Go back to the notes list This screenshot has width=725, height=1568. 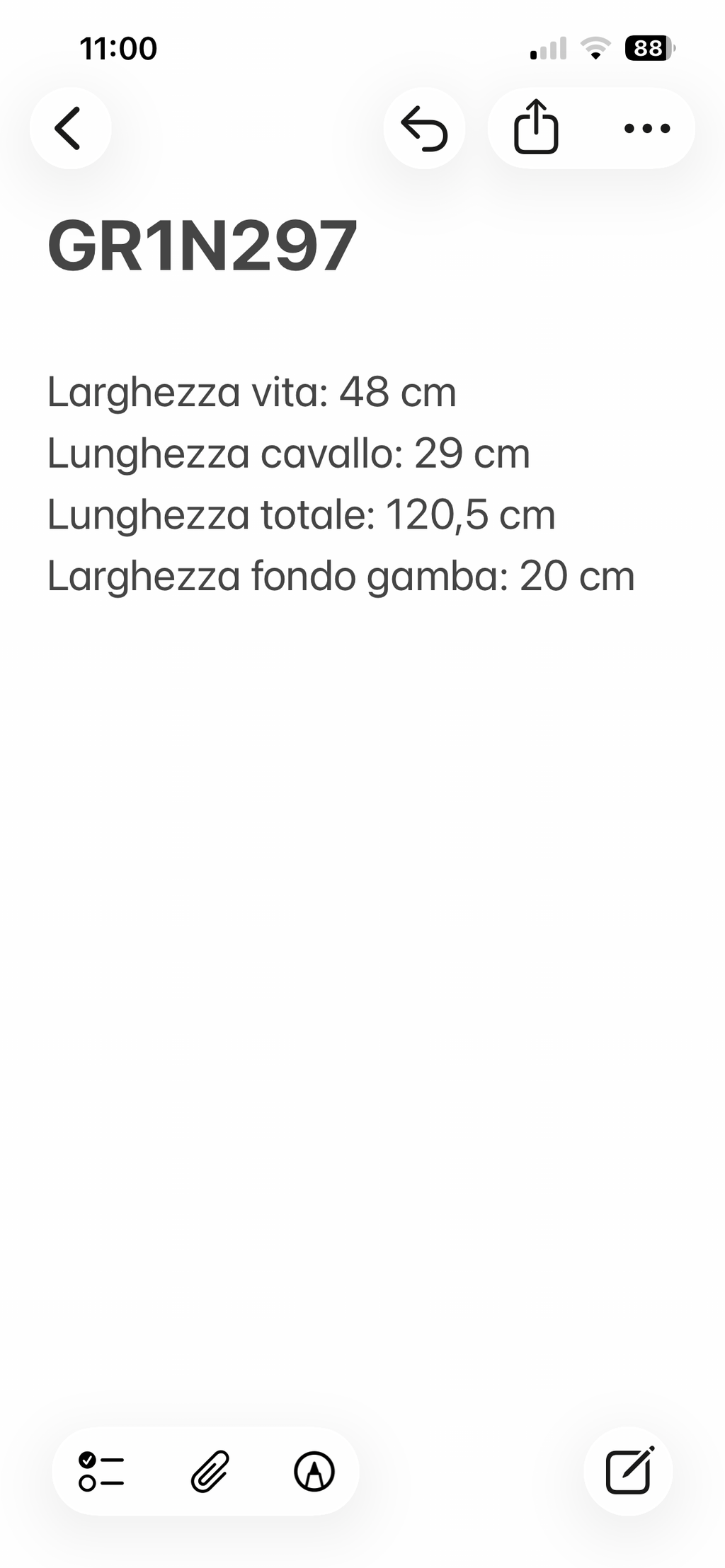pos(70,128)
